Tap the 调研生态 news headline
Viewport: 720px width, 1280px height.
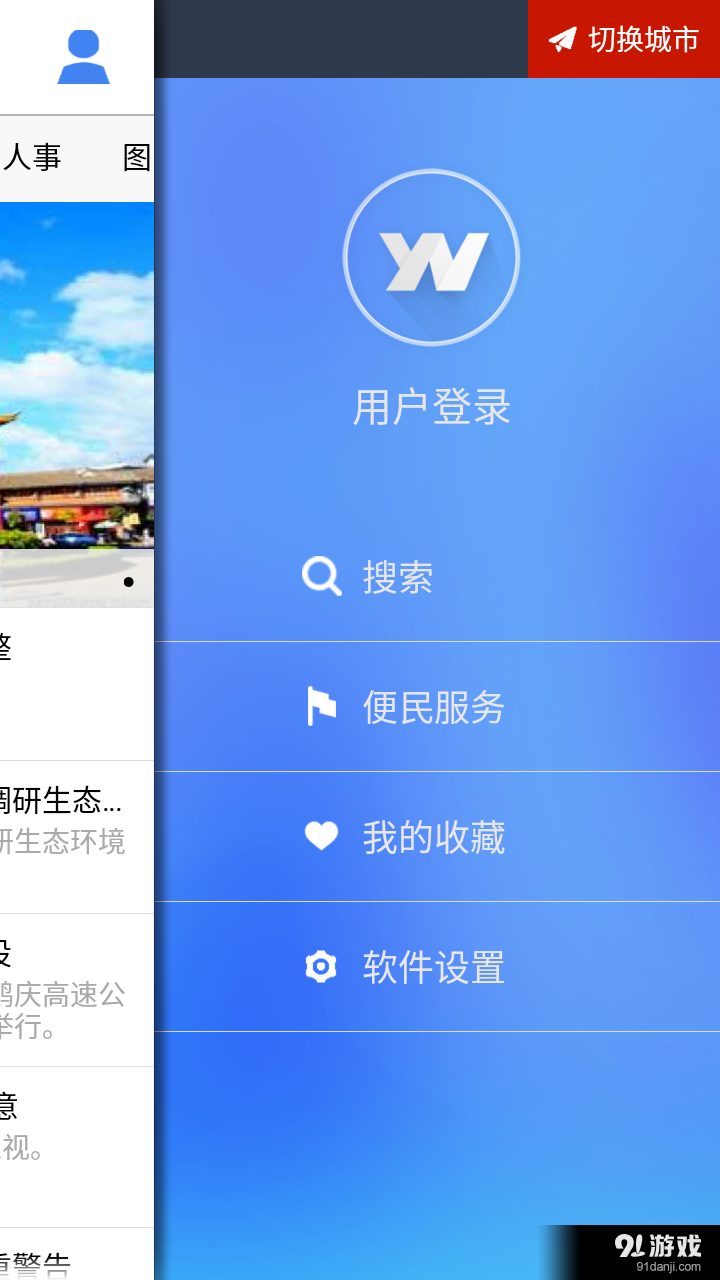click(x=60, y=802)
